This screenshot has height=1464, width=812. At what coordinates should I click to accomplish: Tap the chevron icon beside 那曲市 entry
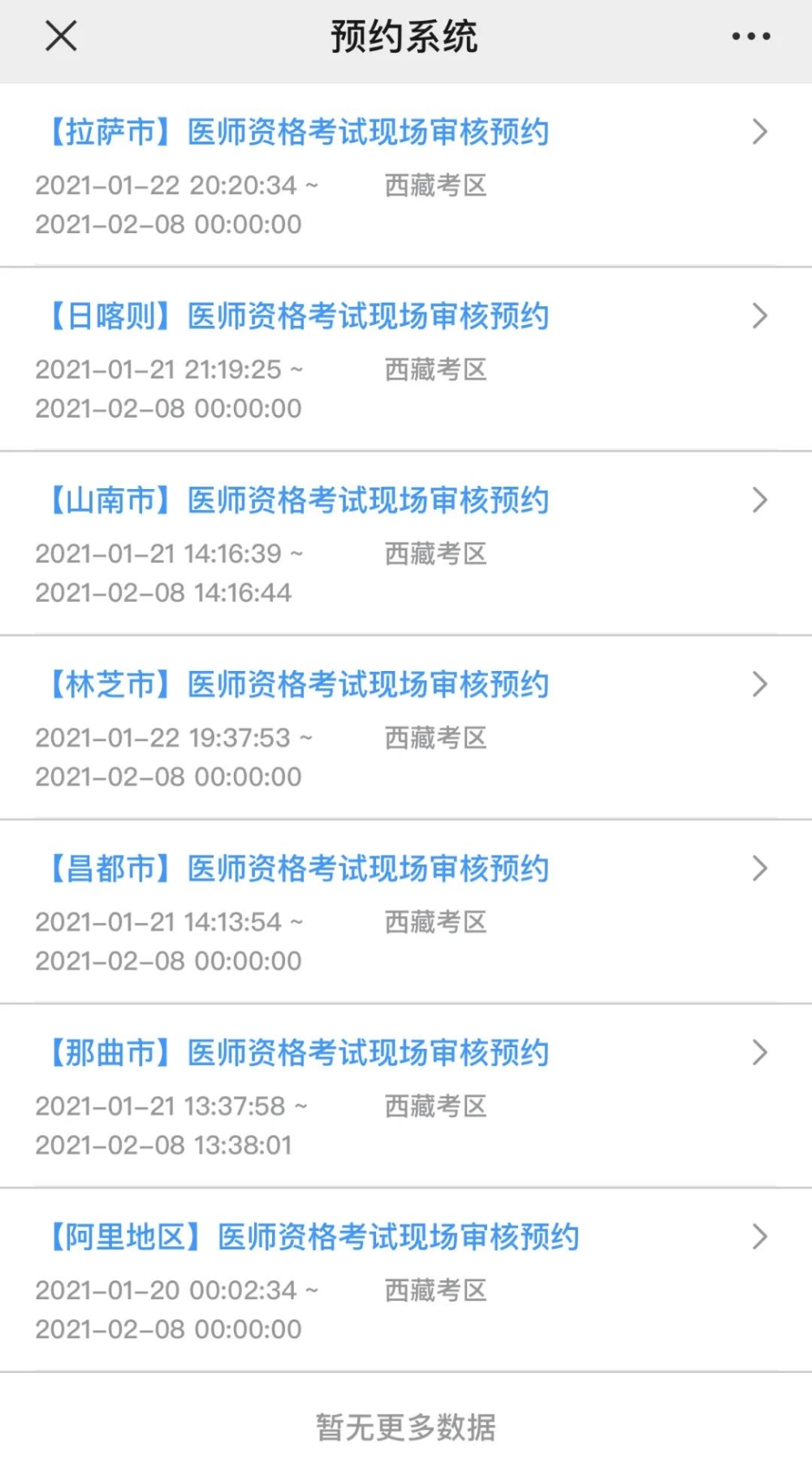(759, 1054)
